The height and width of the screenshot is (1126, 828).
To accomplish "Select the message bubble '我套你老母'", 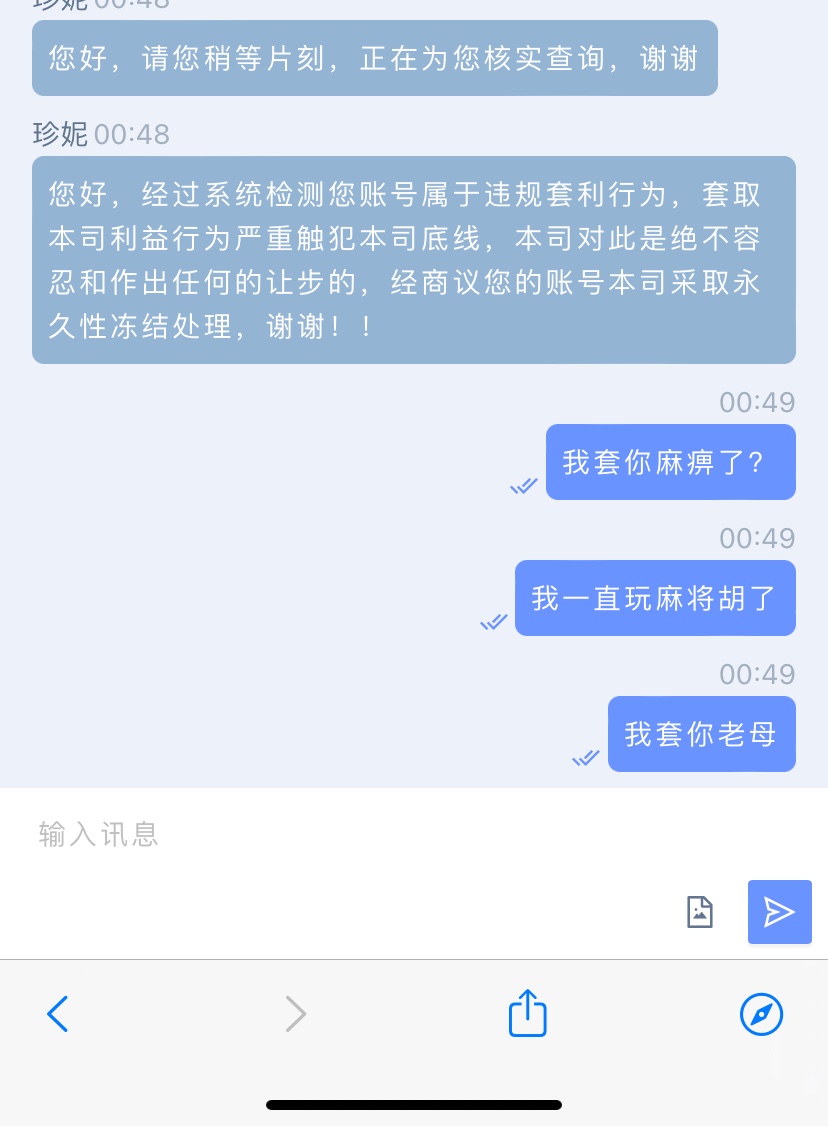I will click(x=701, y=733).
